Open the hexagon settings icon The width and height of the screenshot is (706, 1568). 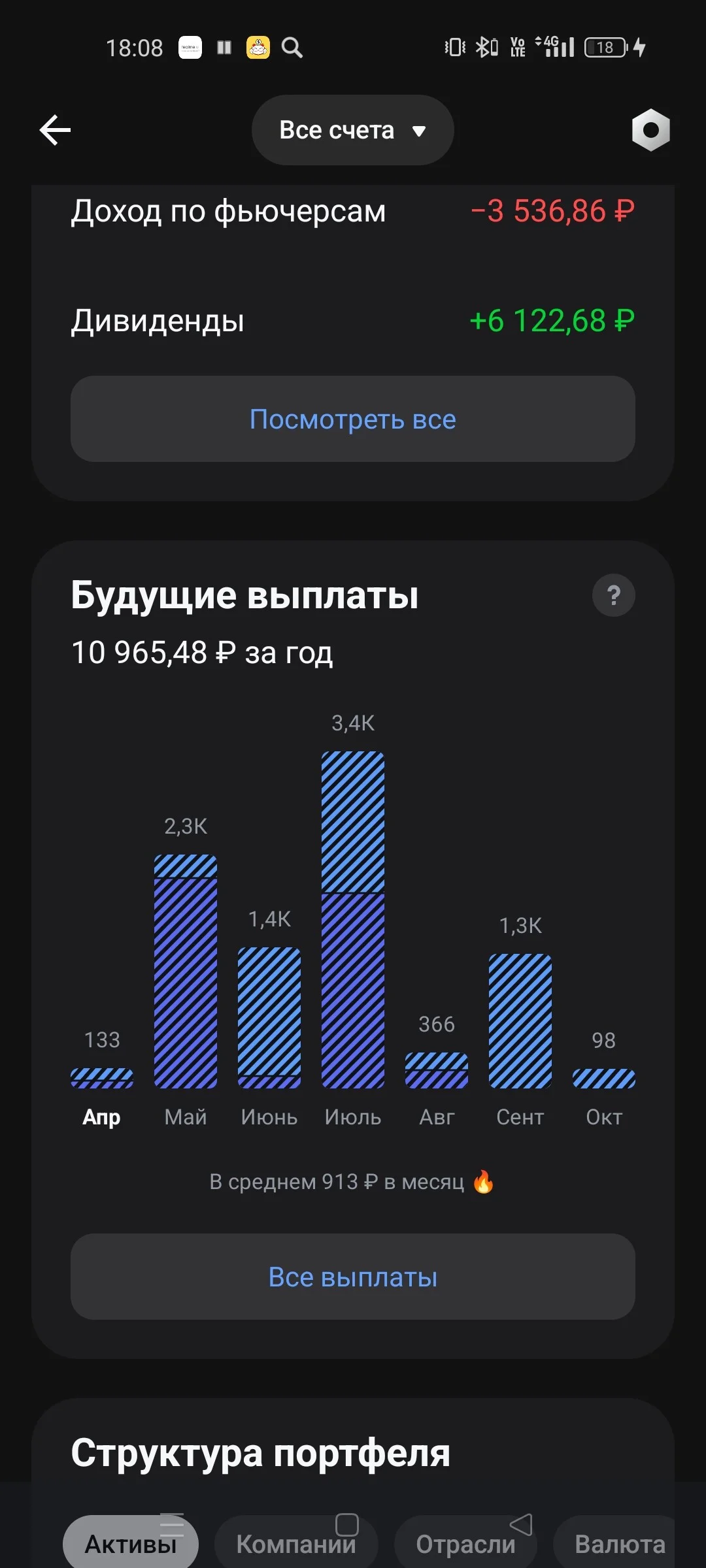pyautogui.click(x=651, y=130)
